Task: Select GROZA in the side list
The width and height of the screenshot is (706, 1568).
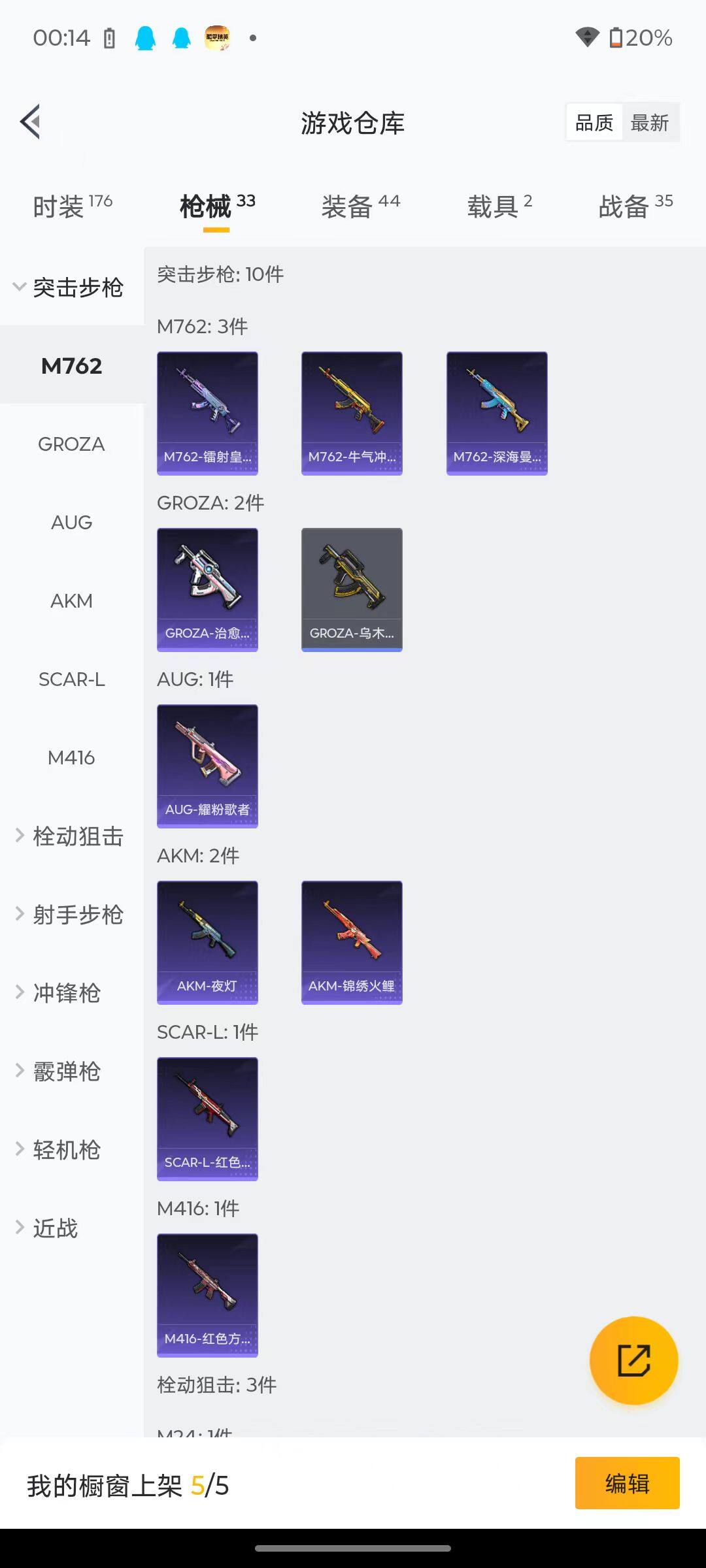Action: click(71, 444)
